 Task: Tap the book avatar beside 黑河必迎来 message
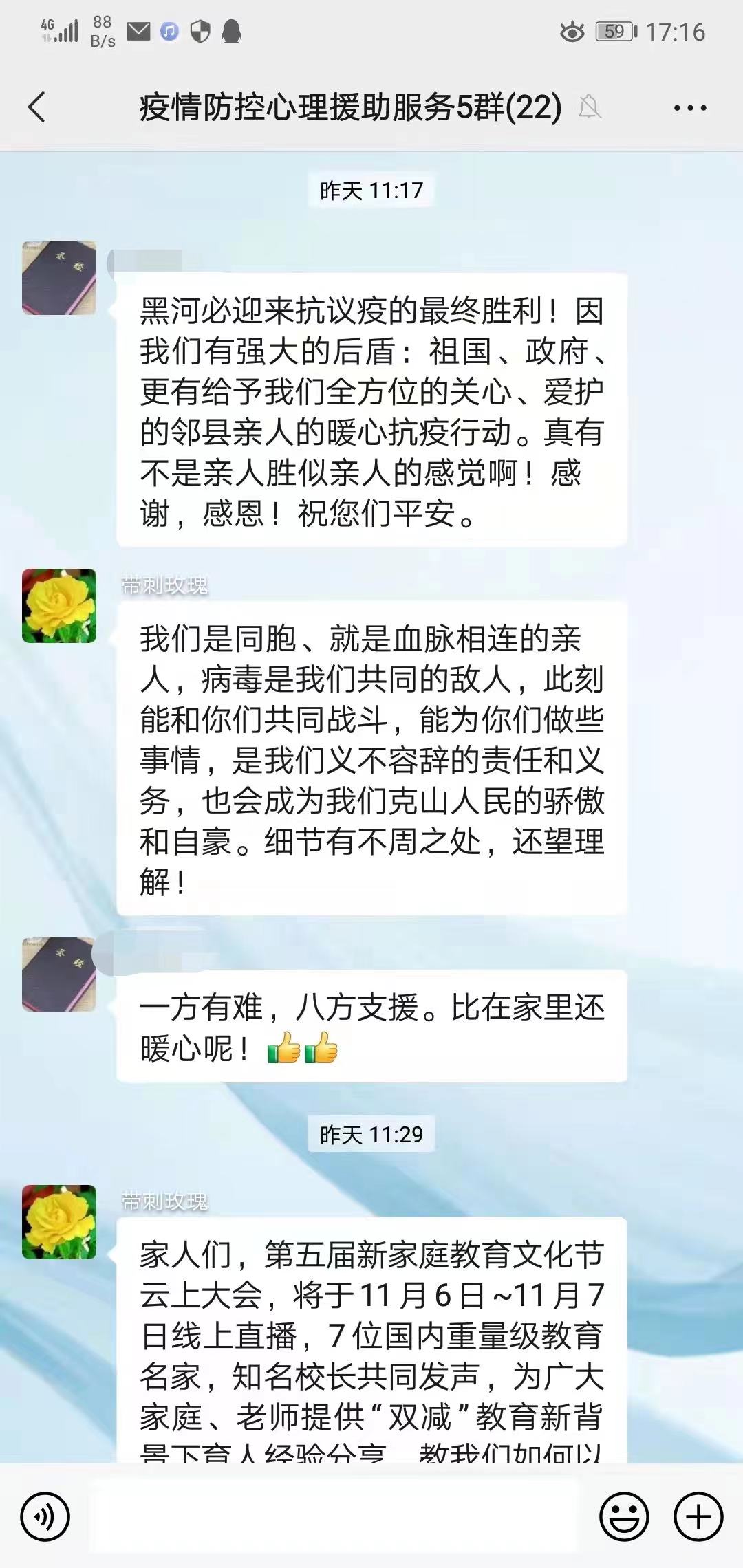59,278
